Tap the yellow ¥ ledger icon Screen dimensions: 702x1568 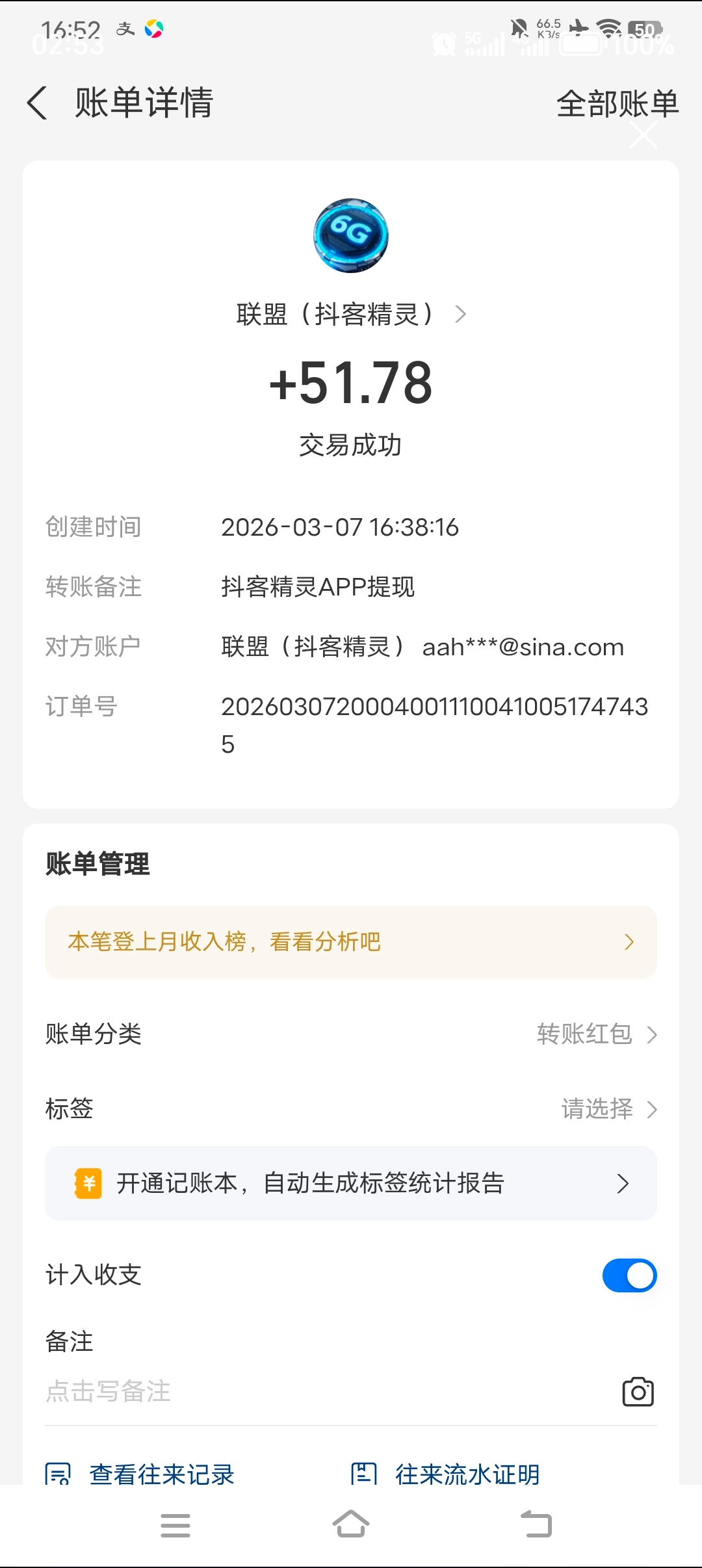(x=90, y=1183)
